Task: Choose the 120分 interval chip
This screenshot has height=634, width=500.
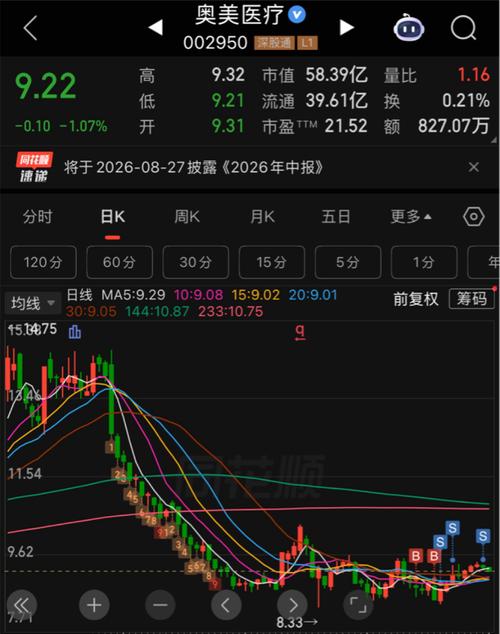Action: (43, 262)
